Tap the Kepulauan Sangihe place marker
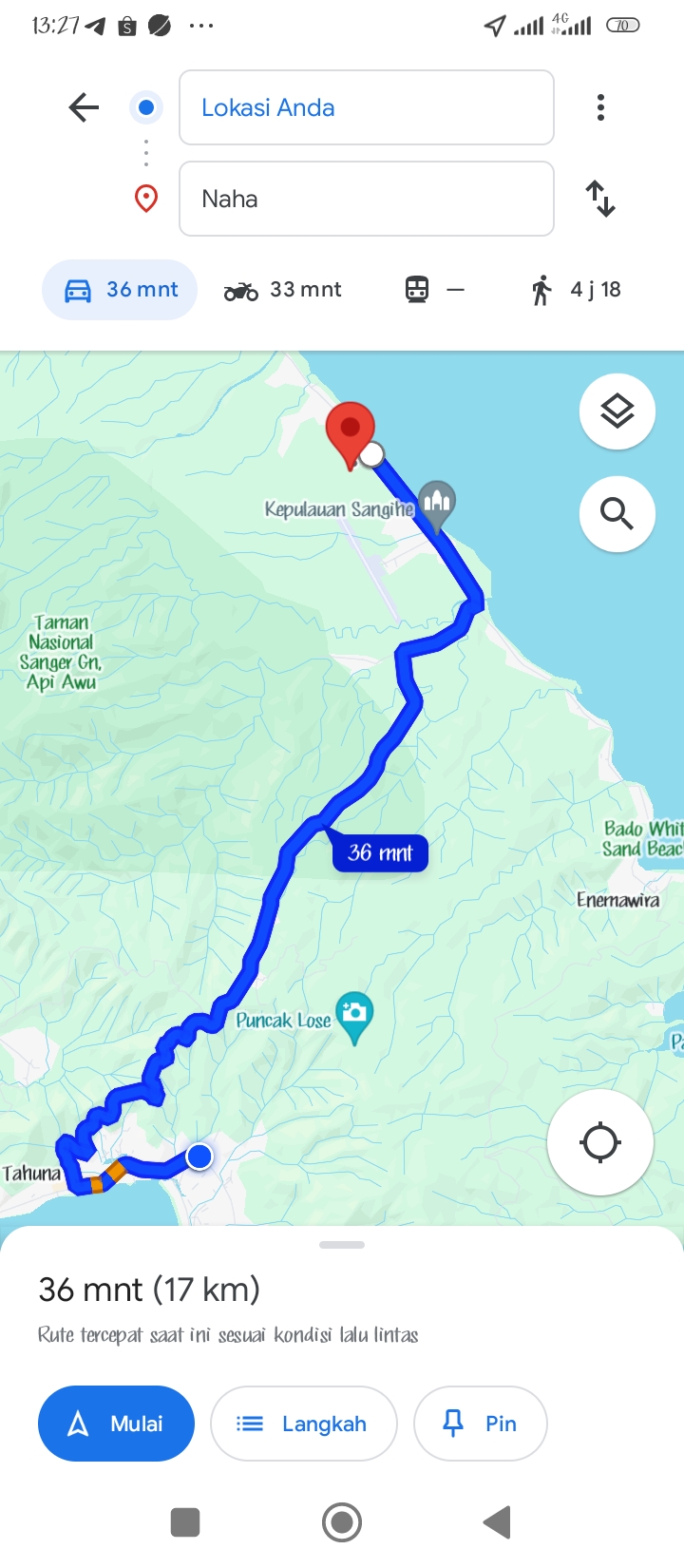The width and height of the screenshot is (684, 1568). 437,503
